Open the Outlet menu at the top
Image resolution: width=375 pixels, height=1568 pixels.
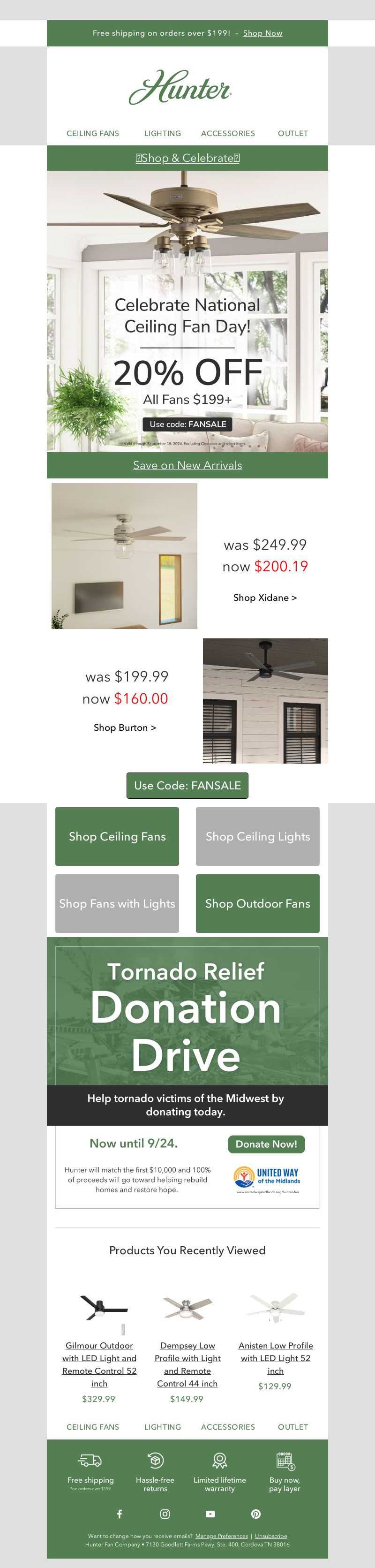(x=293, y=133)
